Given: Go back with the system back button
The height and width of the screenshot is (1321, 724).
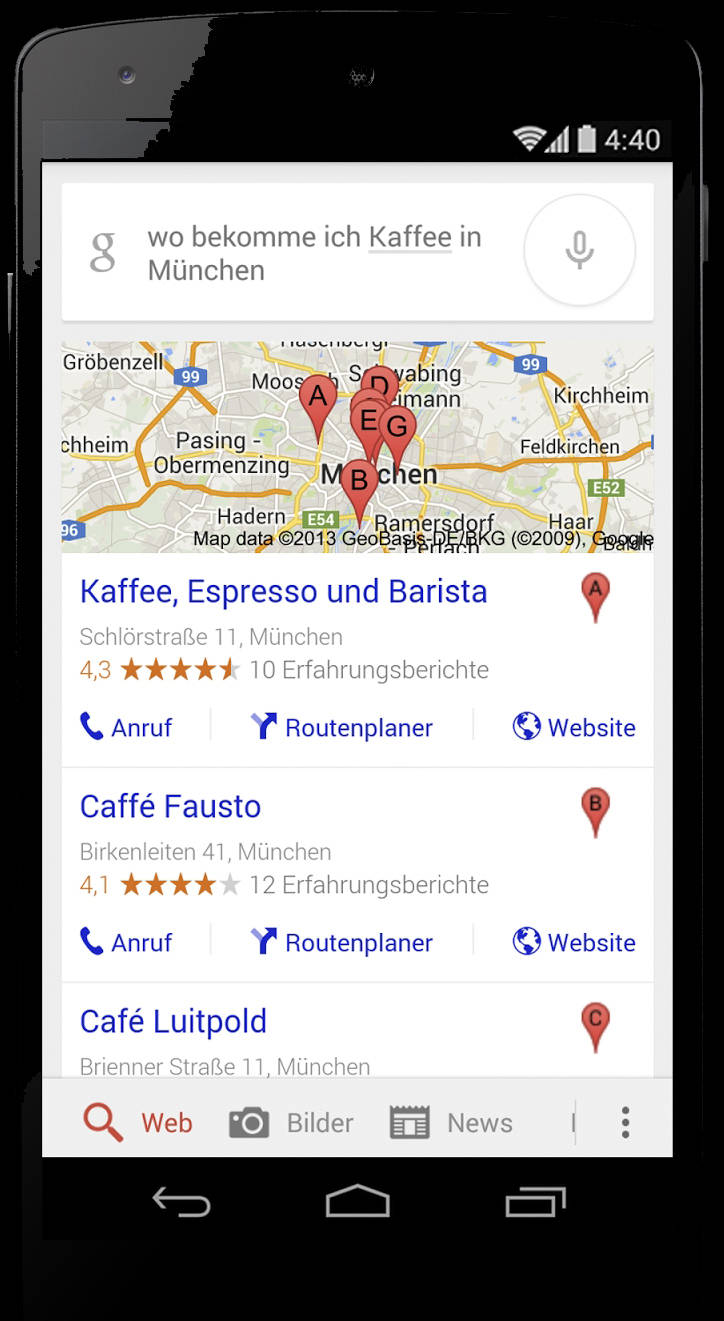Looking at the screenshot, I should coord(181,1201).
